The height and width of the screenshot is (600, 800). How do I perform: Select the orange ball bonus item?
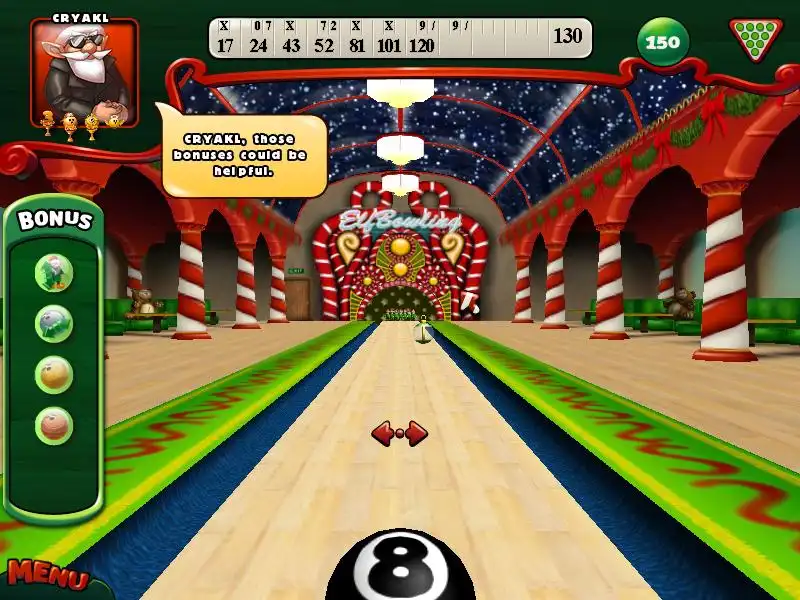(x=54, y=375)
